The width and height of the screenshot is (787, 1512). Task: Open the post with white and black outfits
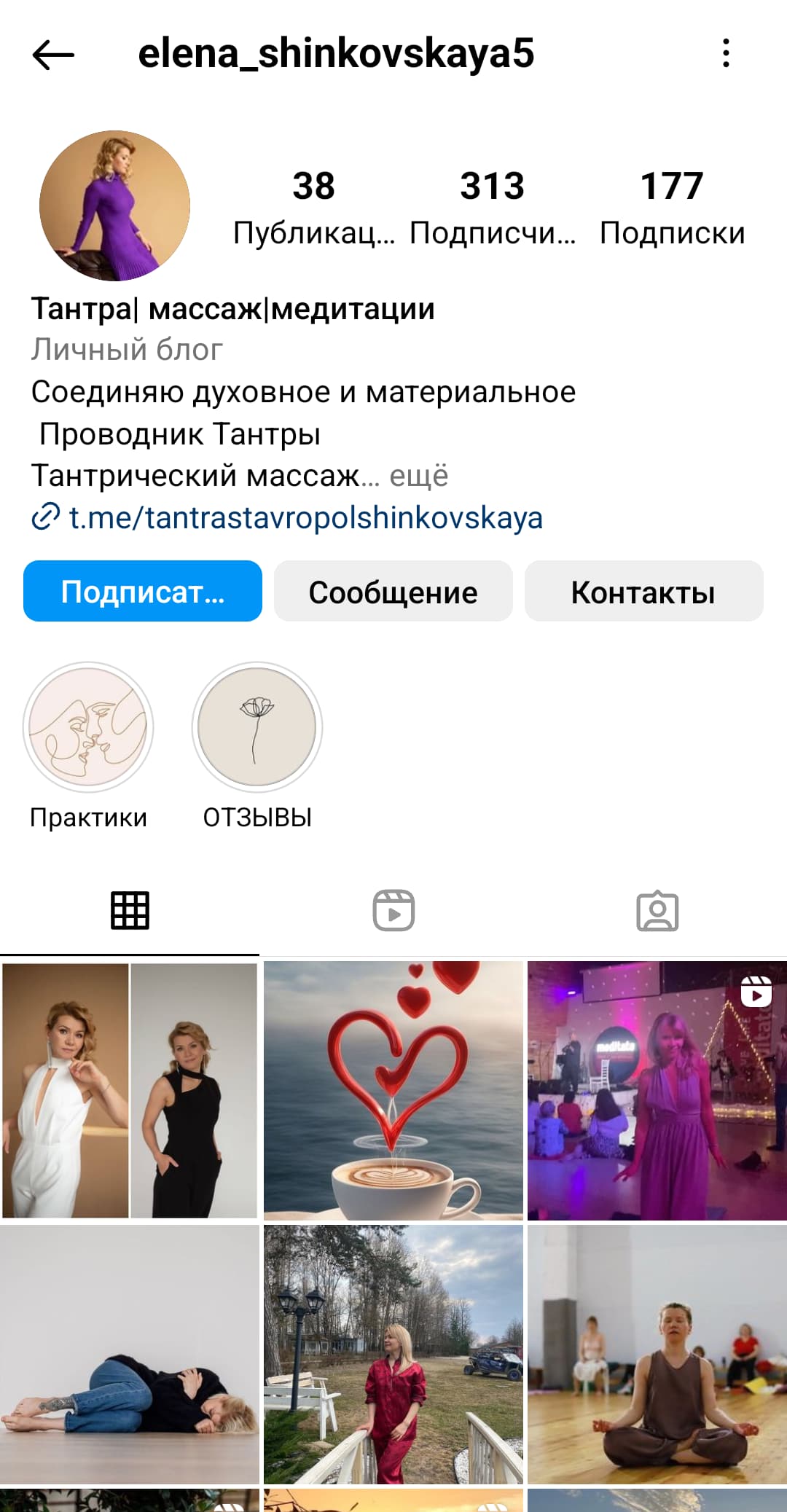(x=130, y=1091)
